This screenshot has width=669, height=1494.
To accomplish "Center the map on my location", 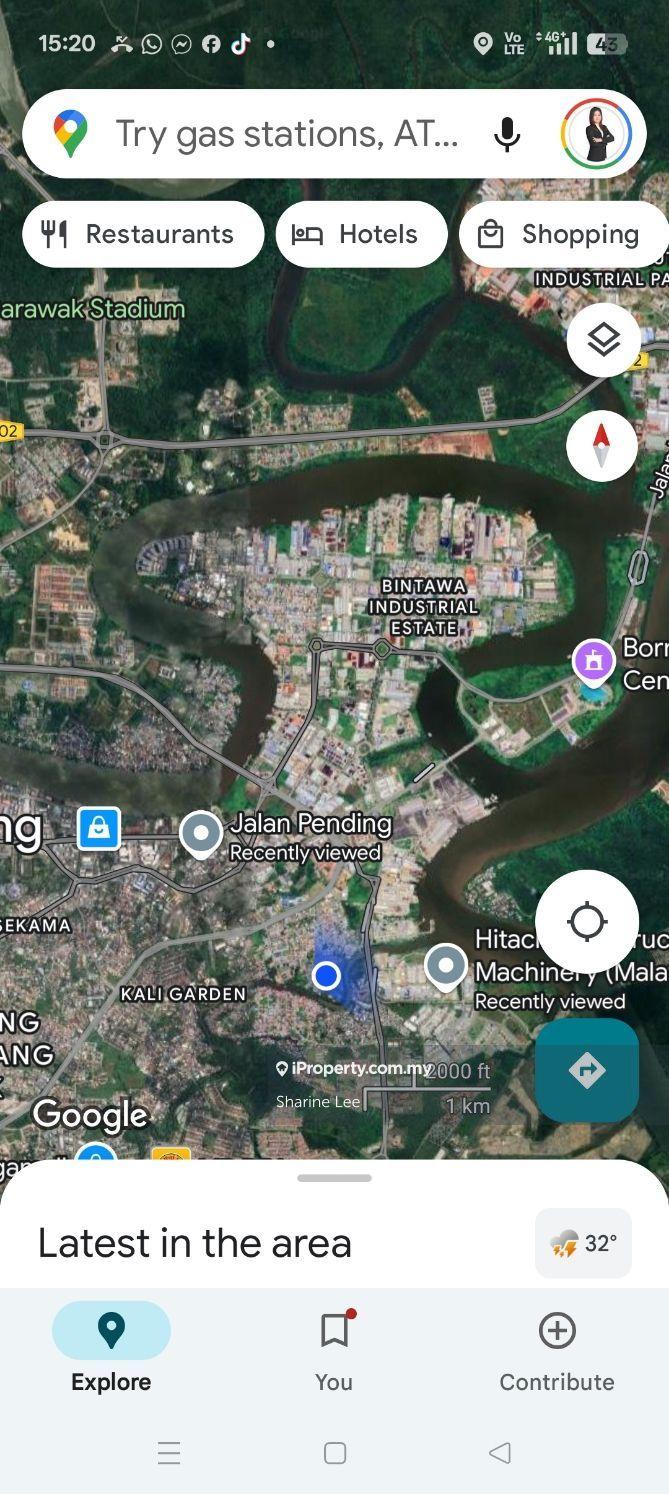I will pyautogui.click(x=587, y=921).
